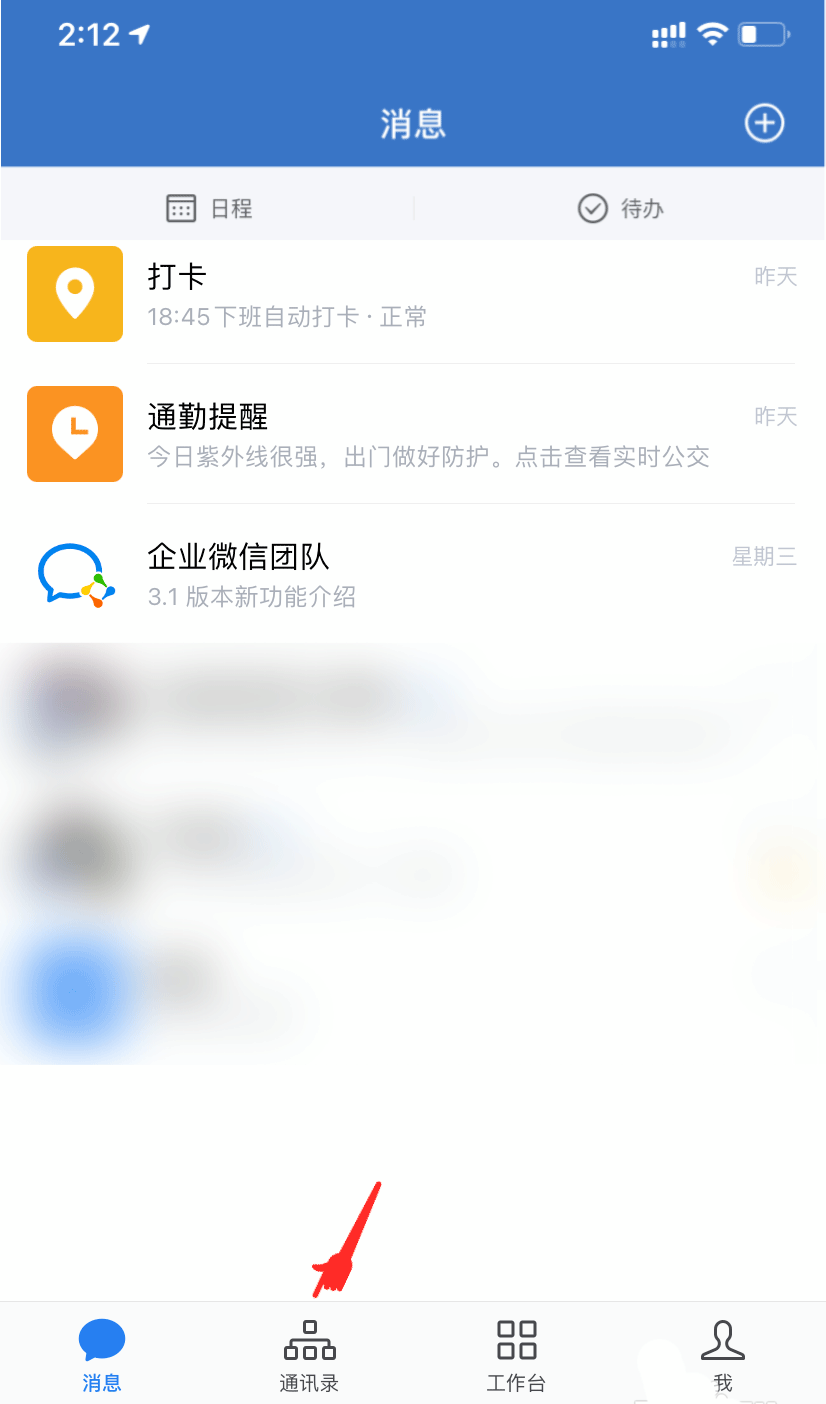This screenshot has width=826, height=1404.
Task: Click the checkmark icon next to 待办
Action: [x=593, y=208]
